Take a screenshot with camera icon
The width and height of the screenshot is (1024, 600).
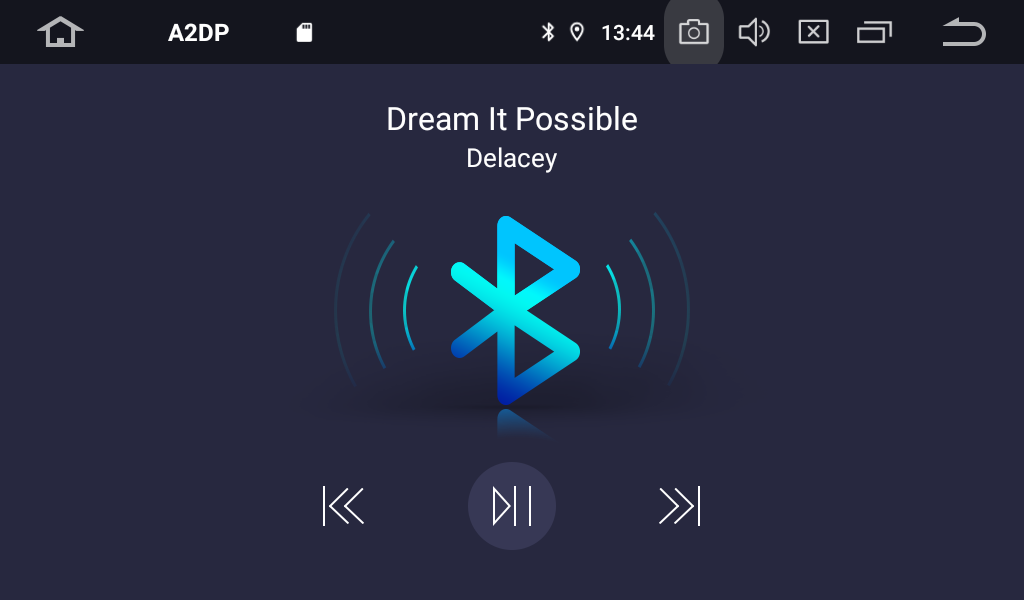(693, 32)
